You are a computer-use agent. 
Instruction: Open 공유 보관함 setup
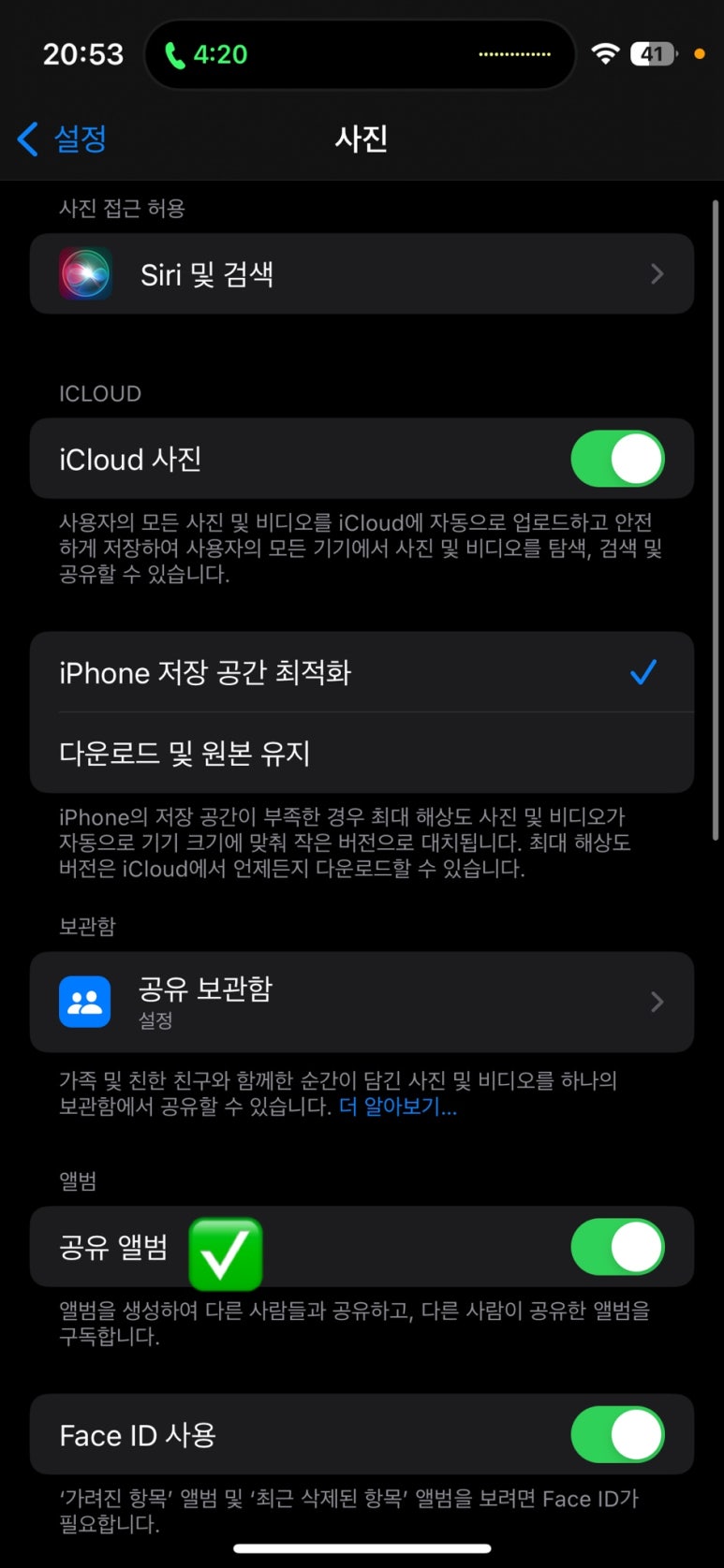click(x=362, y=1002)
